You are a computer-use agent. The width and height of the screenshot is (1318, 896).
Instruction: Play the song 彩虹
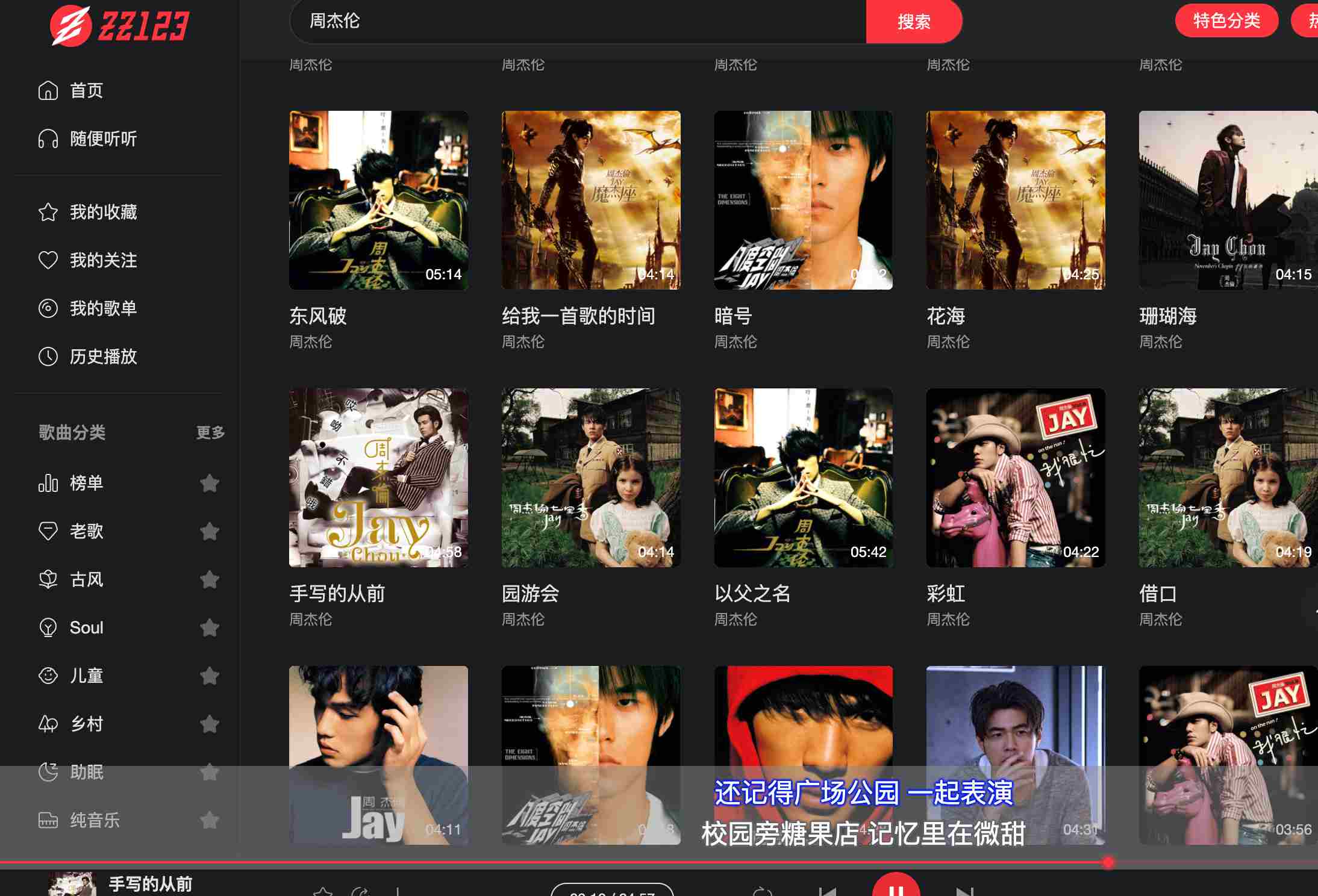pos(1015,477)
